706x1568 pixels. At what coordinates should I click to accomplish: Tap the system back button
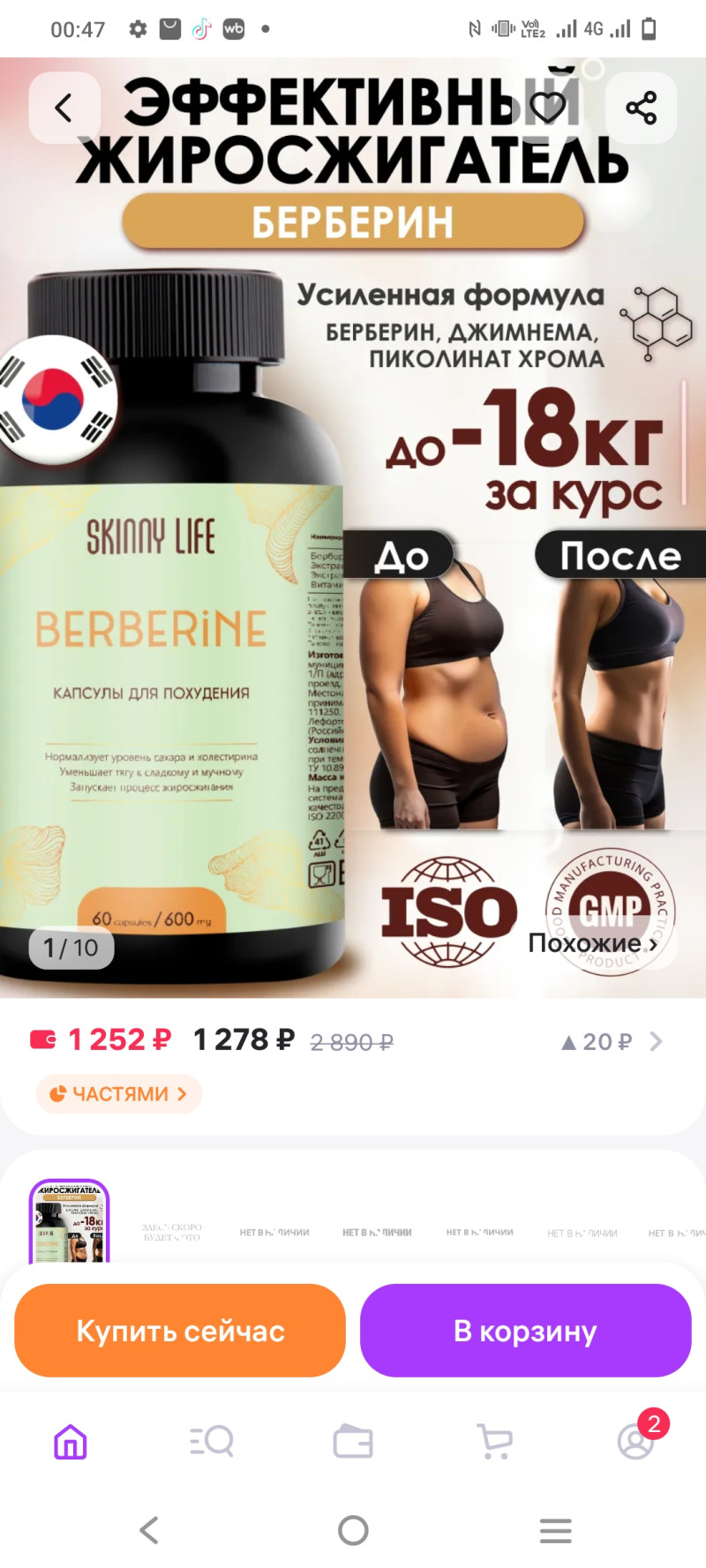pos(150,1530)
